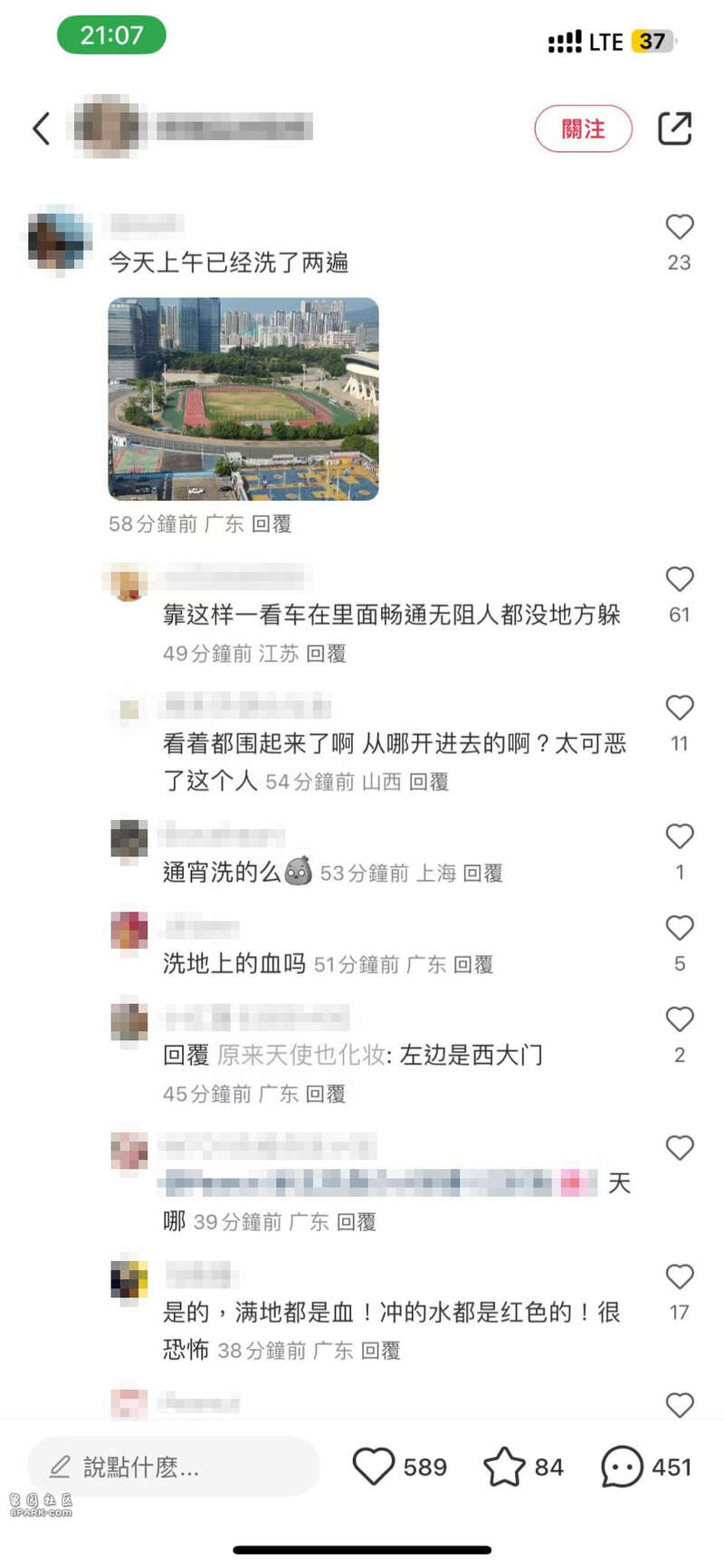724x1568 pixels.
Task: Like the reply 左边是西大门
Action: pos(679,1019)
